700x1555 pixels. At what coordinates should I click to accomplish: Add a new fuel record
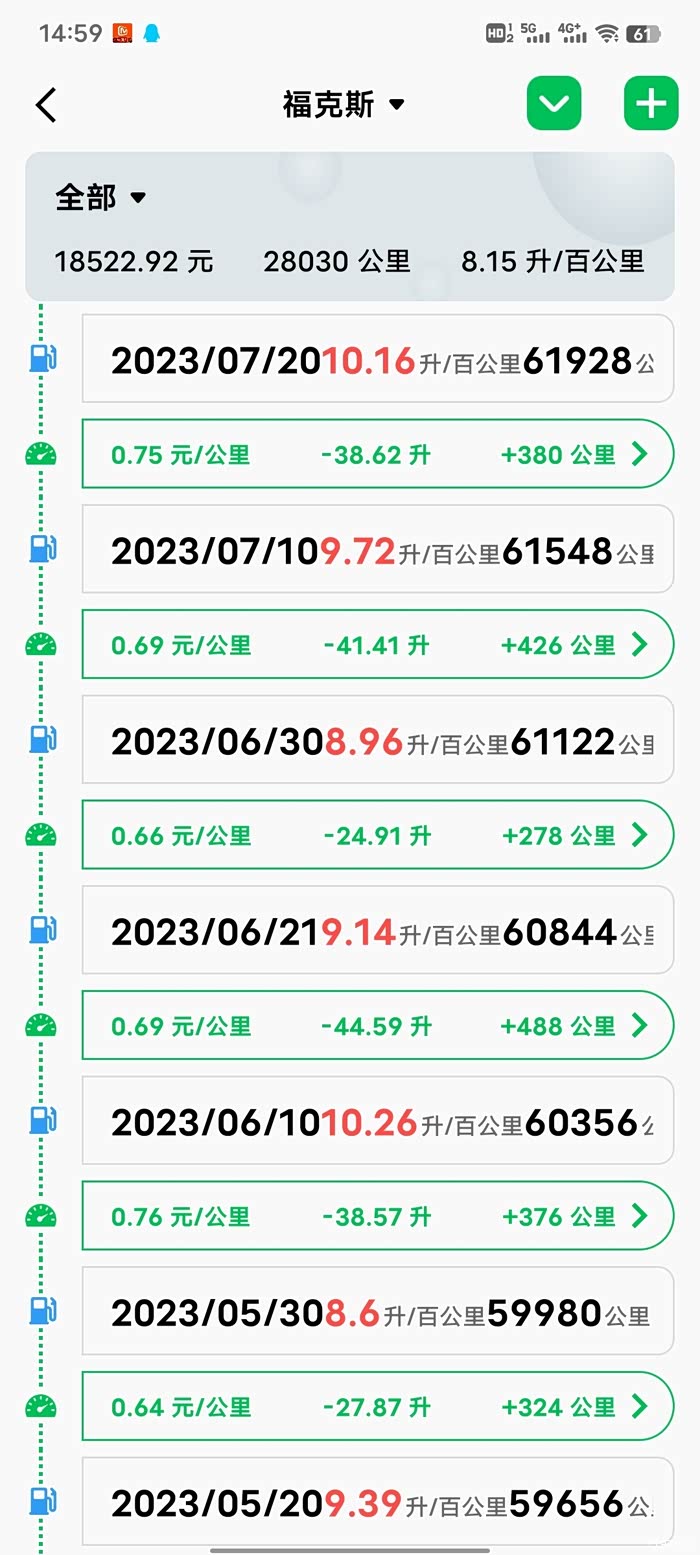651,104
